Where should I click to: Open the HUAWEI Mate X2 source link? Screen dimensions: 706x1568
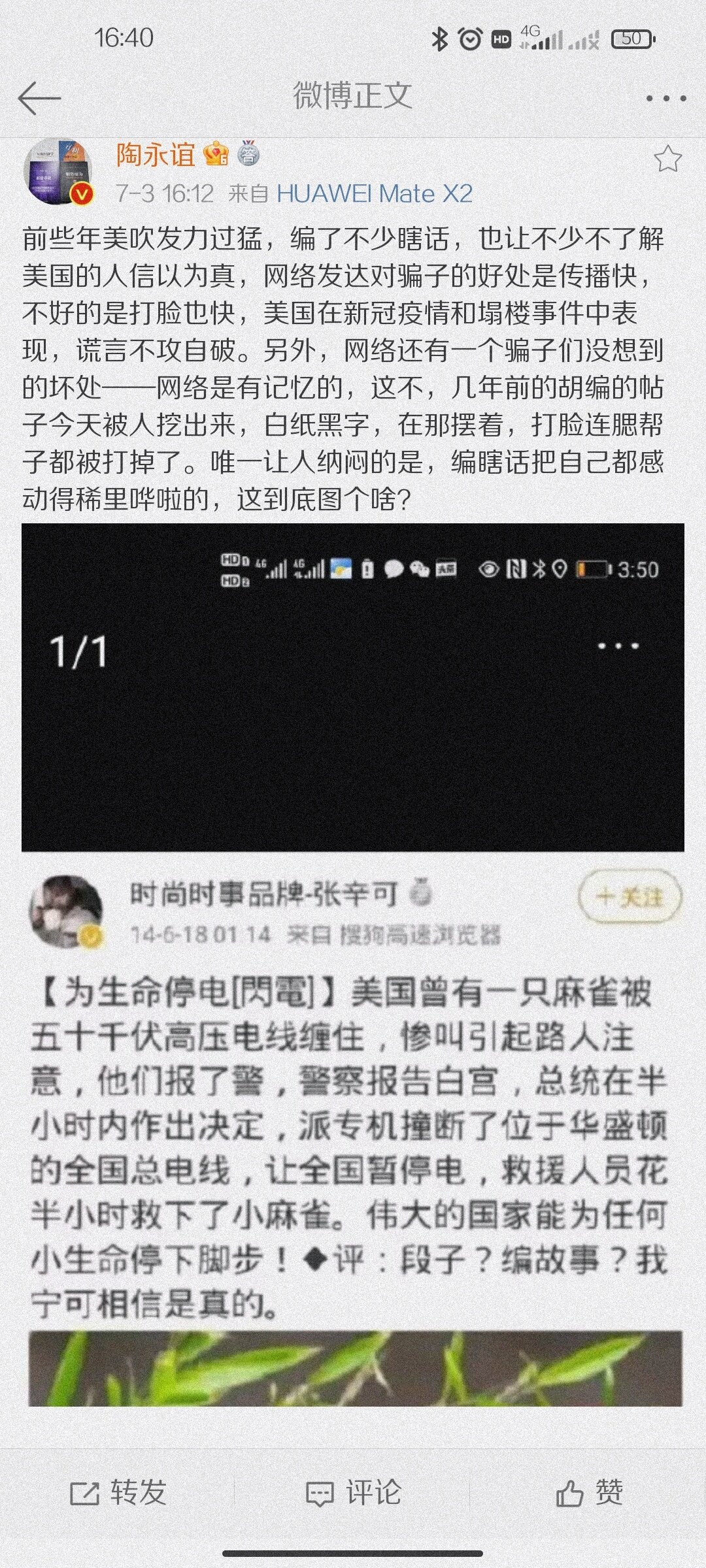click(x=374, y=194)
